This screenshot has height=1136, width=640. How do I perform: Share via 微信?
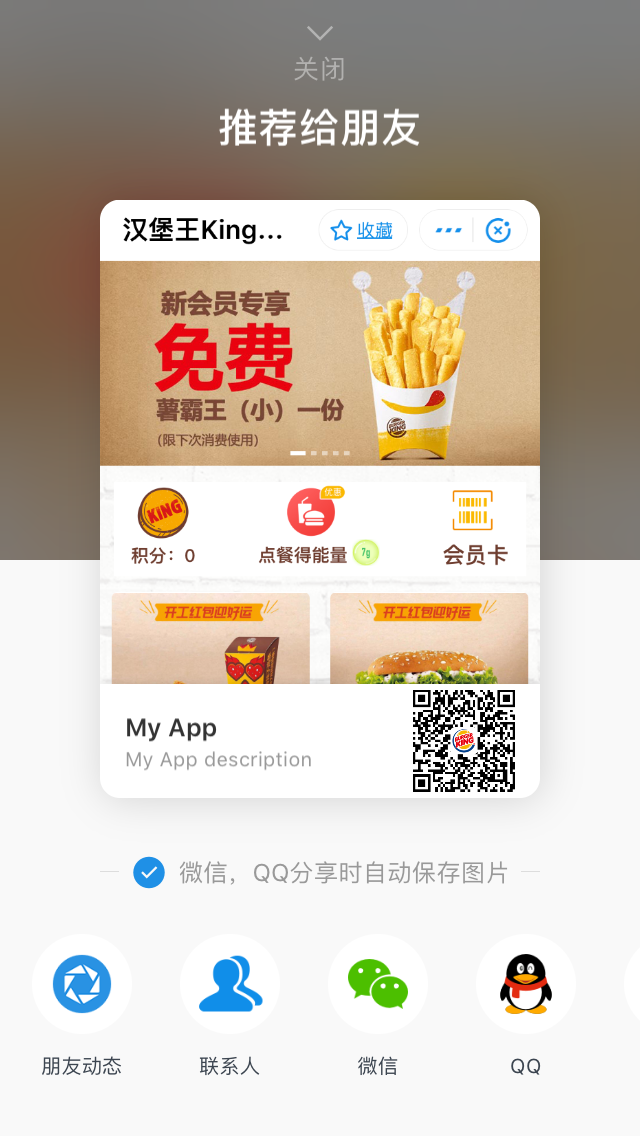pyautogui.click(x=378, y=984)
